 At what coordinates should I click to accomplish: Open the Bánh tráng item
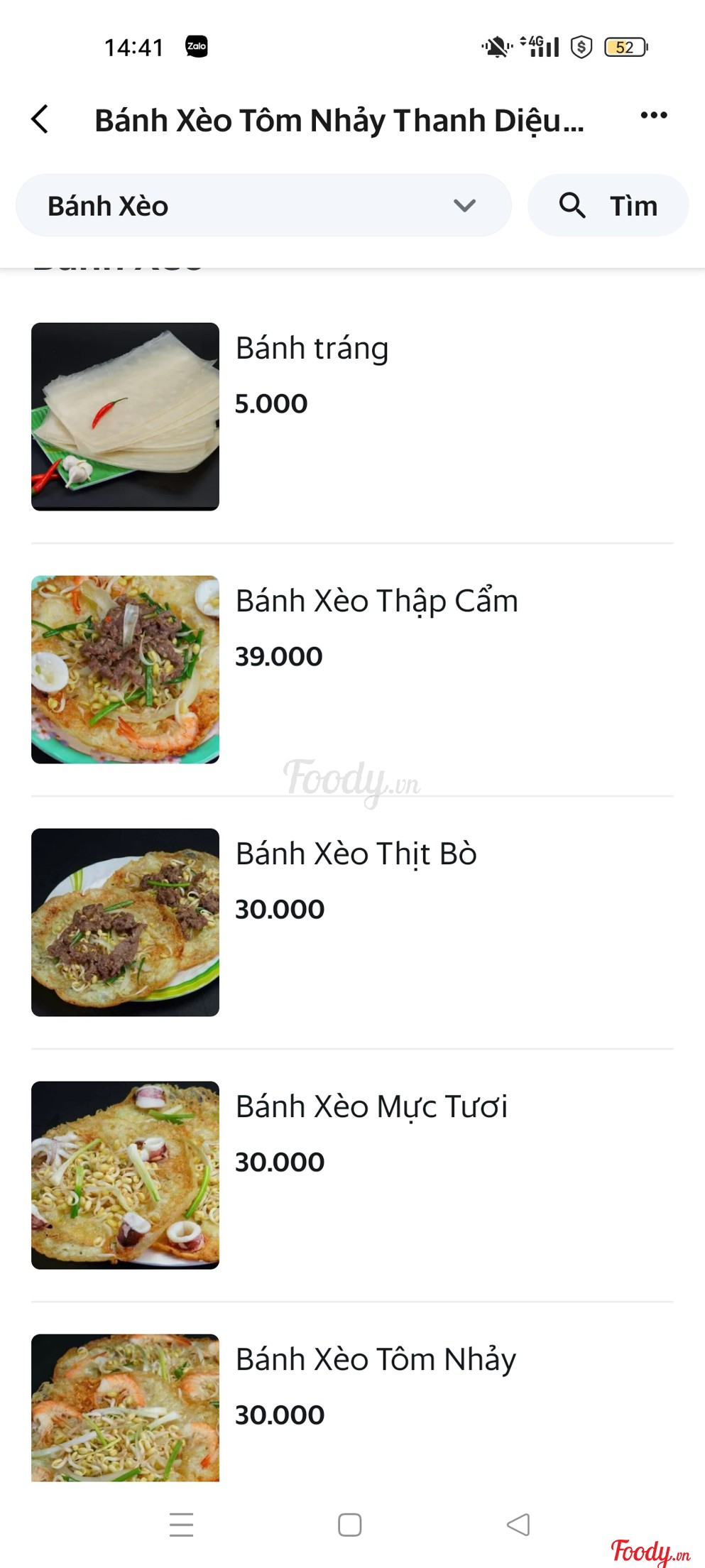coord(312,349)
